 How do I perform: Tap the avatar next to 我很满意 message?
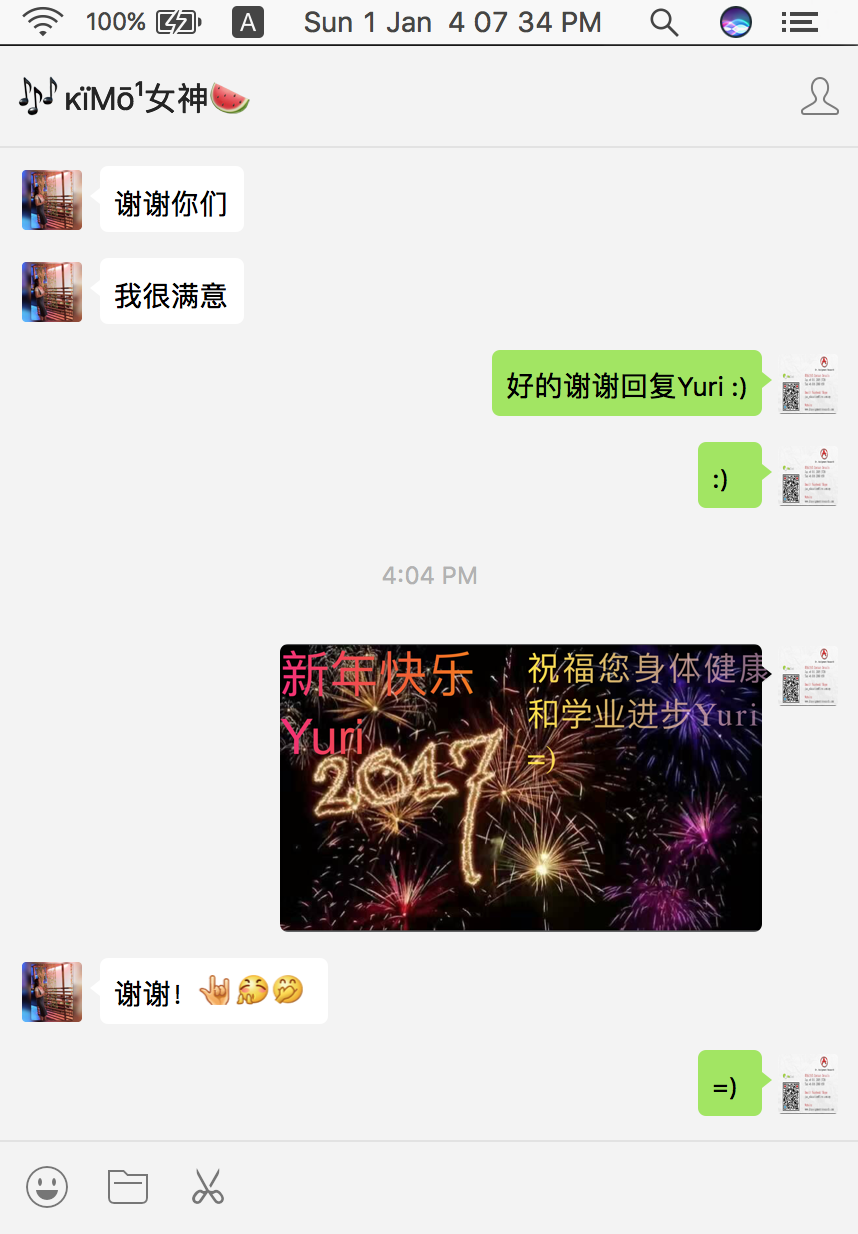tap(52, 292)
